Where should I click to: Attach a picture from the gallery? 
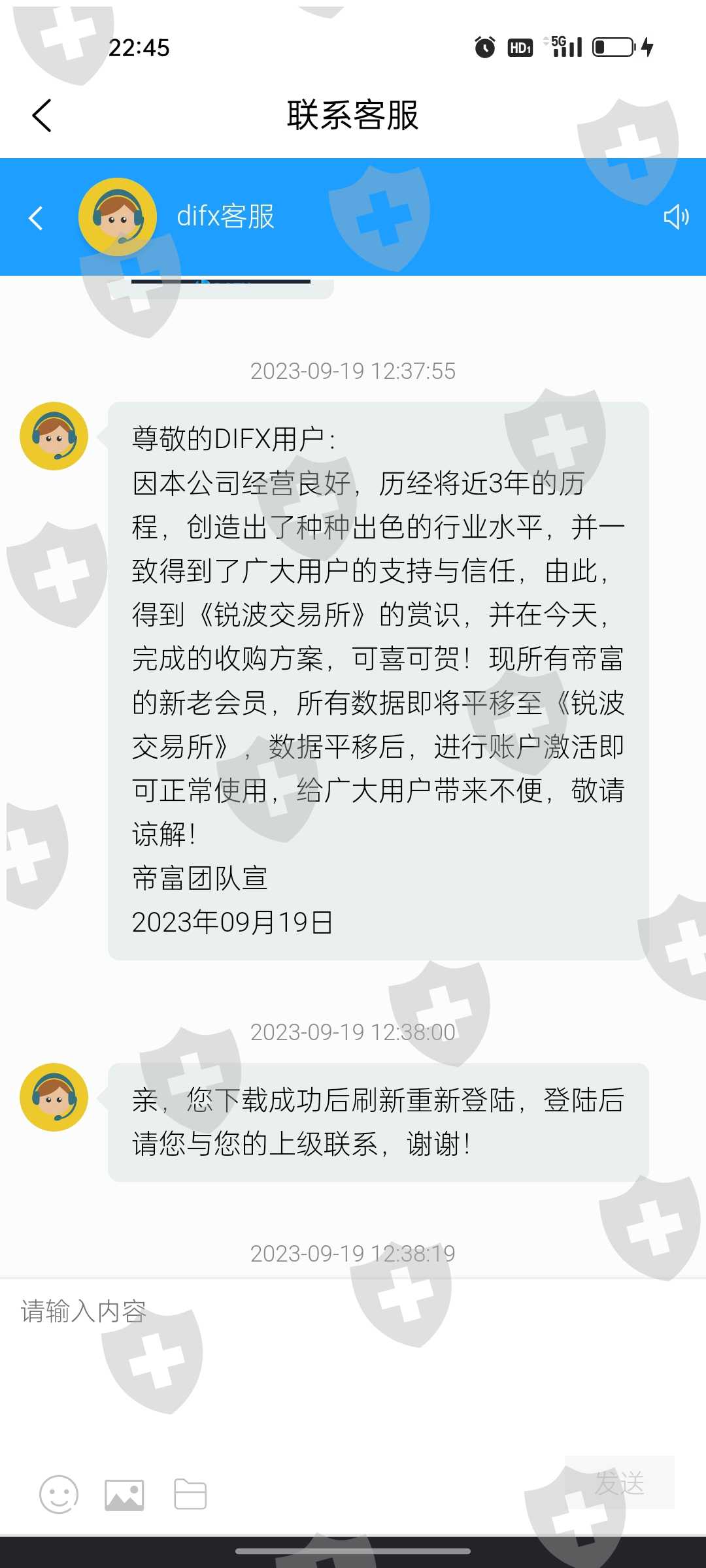tap(124, 1495)
